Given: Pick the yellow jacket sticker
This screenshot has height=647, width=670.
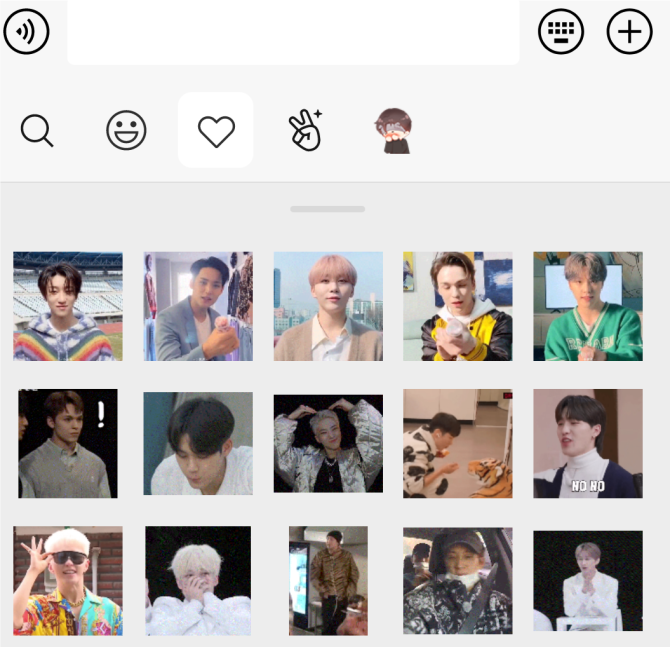Looking at the screenshot, I should point(458,306).
